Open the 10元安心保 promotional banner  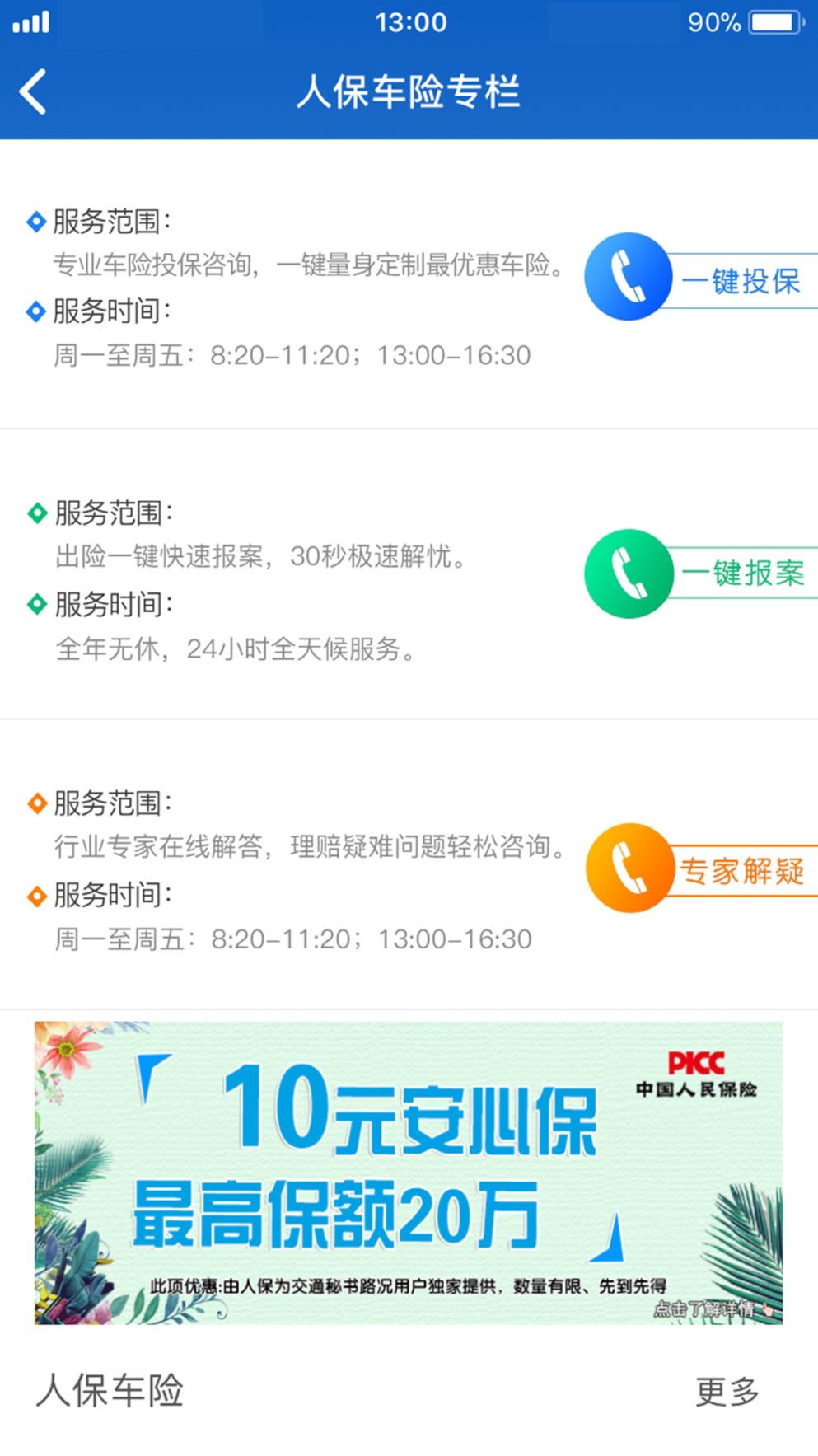pyautogui.click(x=409, y=1170)
